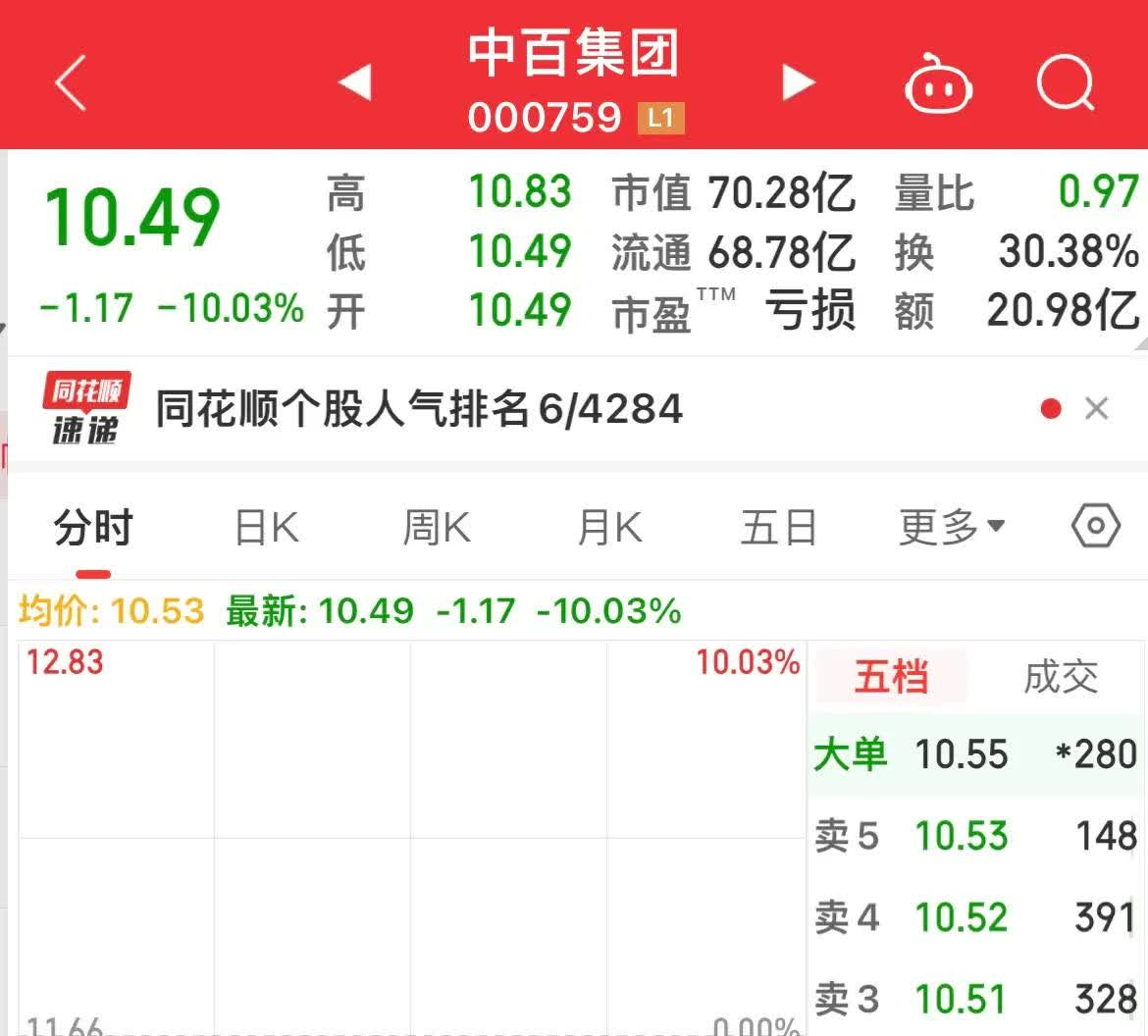Switch to the previous stock
1148x1036 pixels.
click(x=354, y=83)
